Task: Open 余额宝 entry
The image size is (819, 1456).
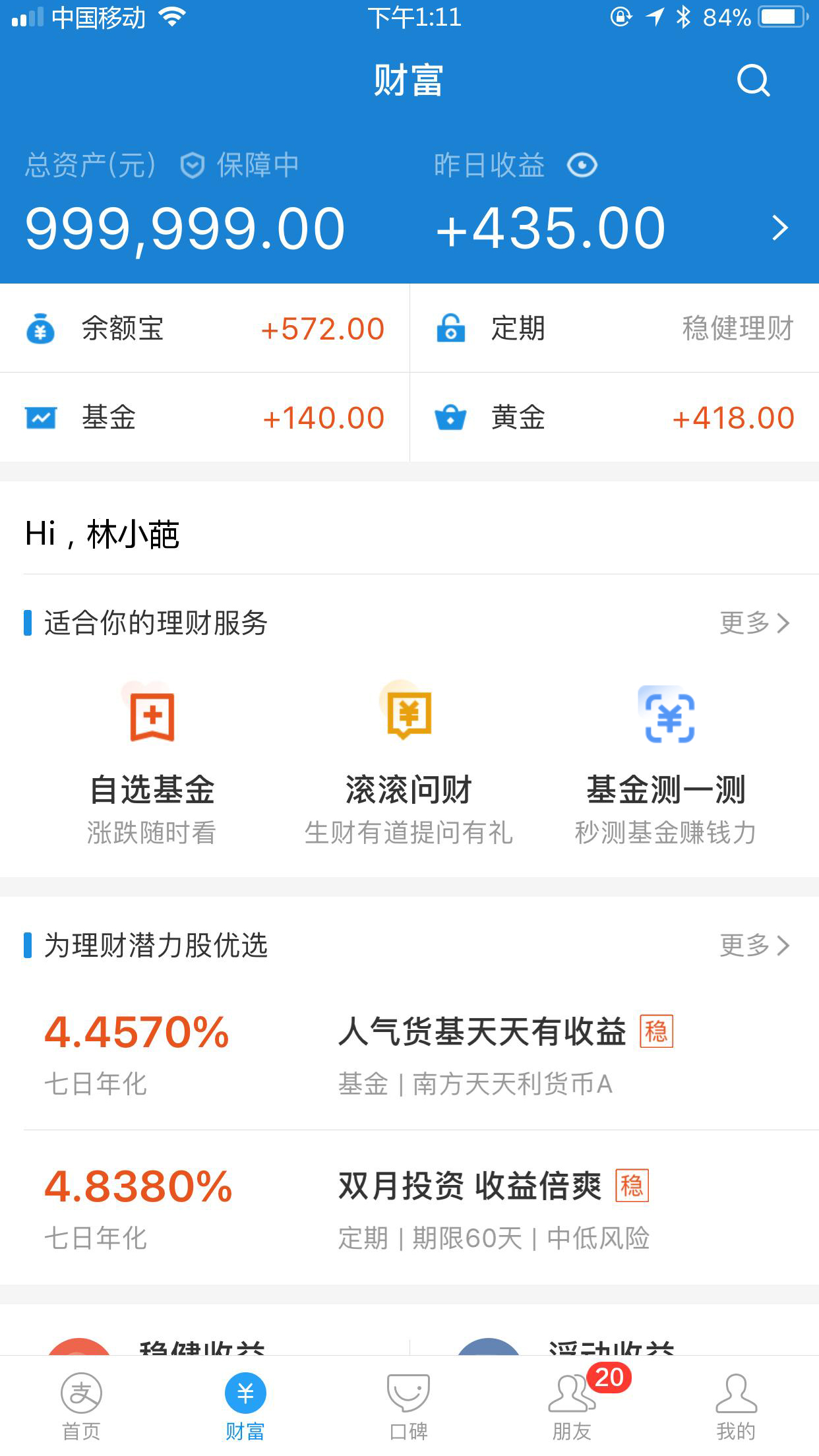Action: pyautogui.click(x=204, y=328)
